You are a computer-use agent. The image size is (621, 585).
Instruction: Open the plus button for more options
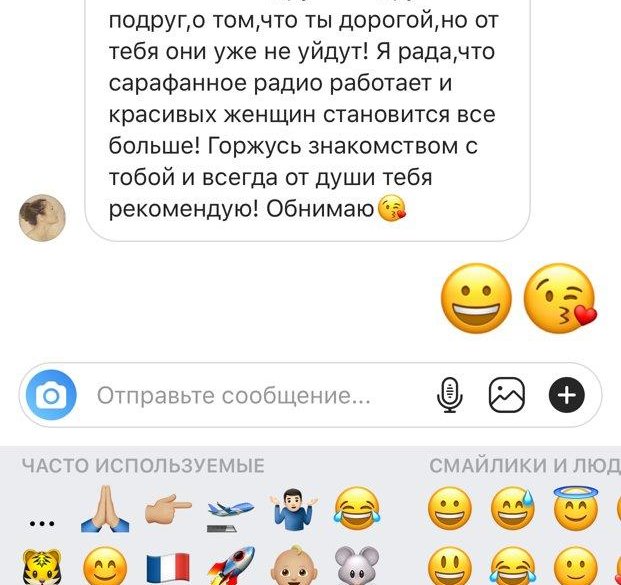point(566,397)
